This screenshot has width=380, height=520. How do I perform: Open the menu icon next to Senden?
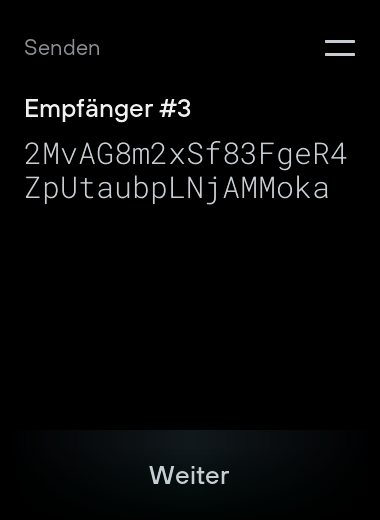[x=340, y=48]
